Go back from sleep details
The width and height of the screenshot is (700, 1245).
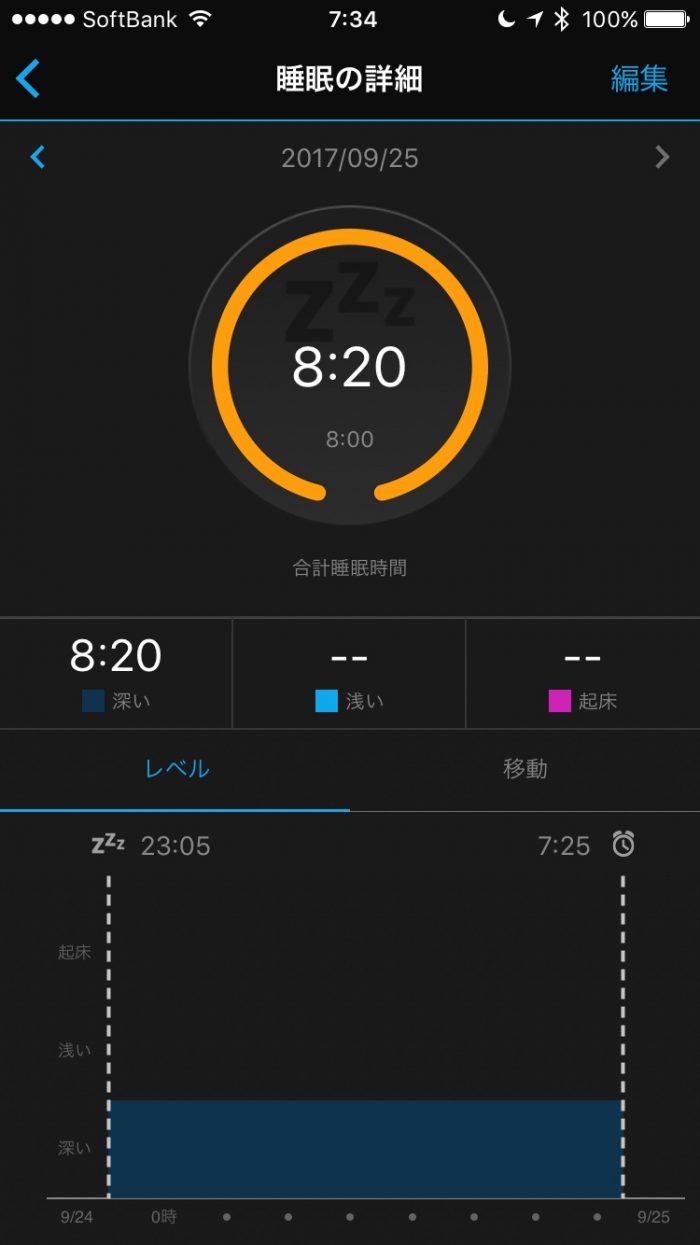click(x=28, y=79)
